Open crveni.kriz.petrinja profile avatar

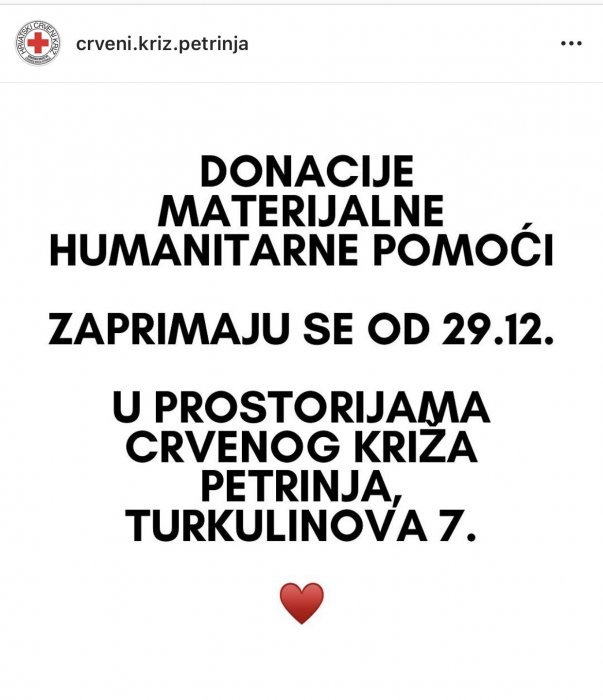tap(37, 44)
